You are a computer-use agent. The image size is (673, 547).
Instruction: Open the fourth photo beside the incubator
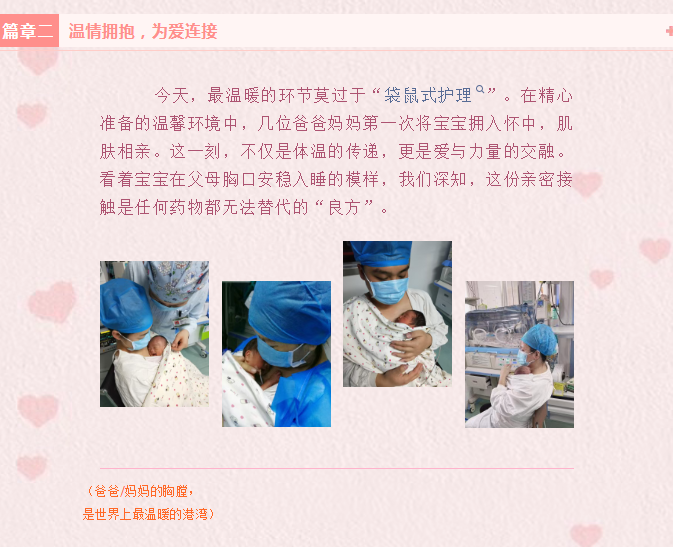click(519, 354)
